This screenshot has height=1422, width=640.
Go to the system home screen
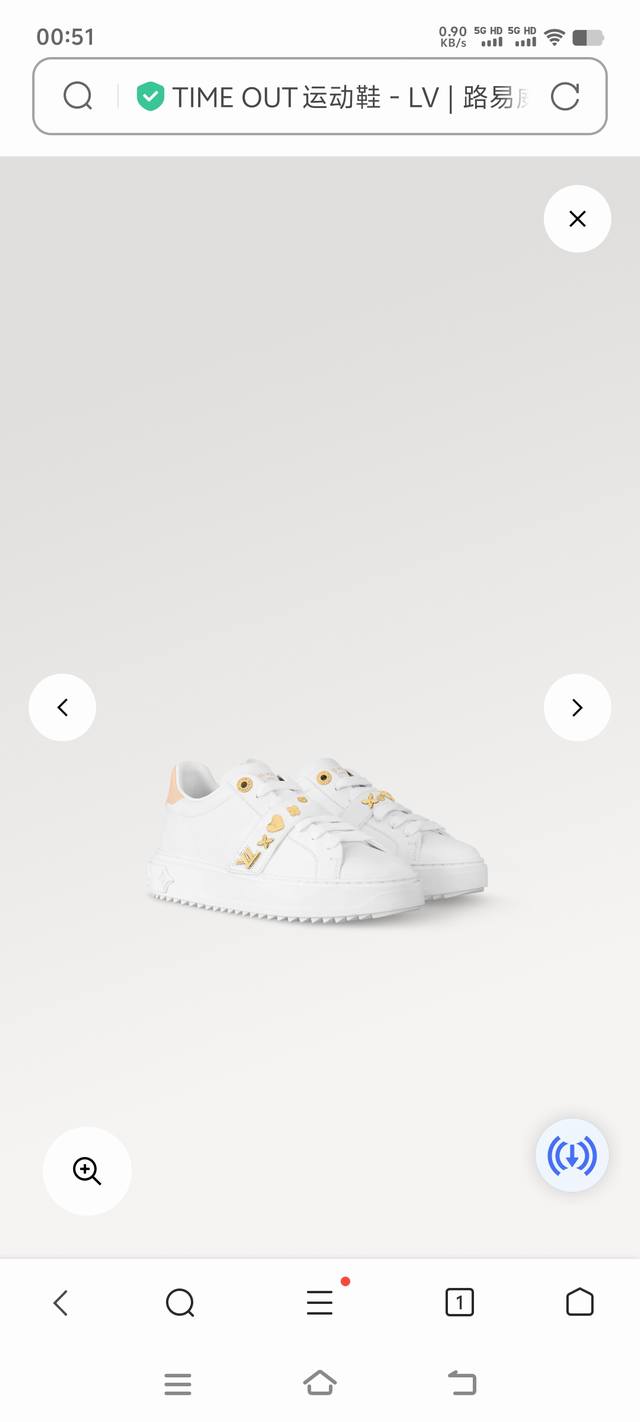click(319, 1384)
